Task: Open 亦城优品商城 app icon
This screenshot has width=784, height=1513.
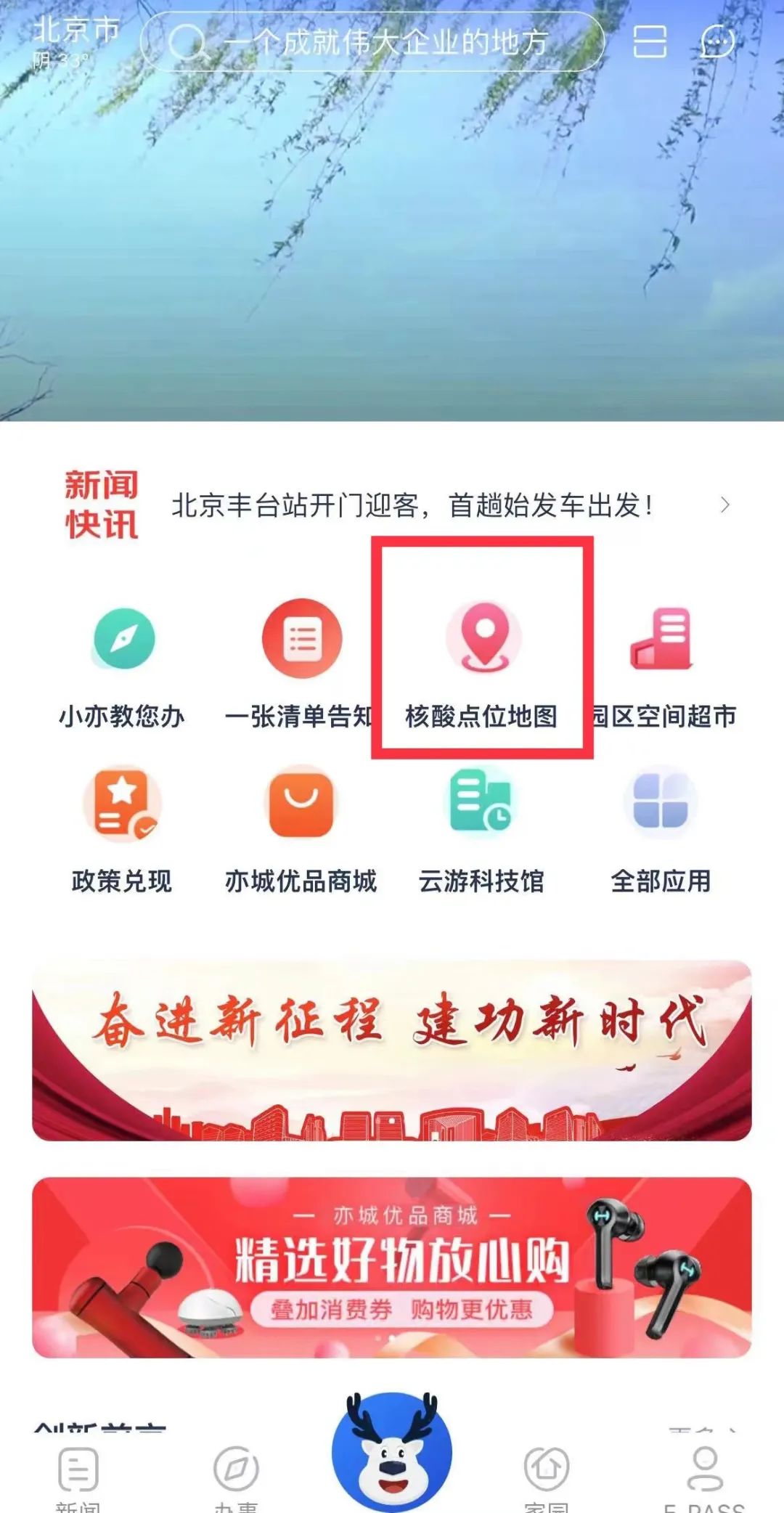Action: click(301, 828)
